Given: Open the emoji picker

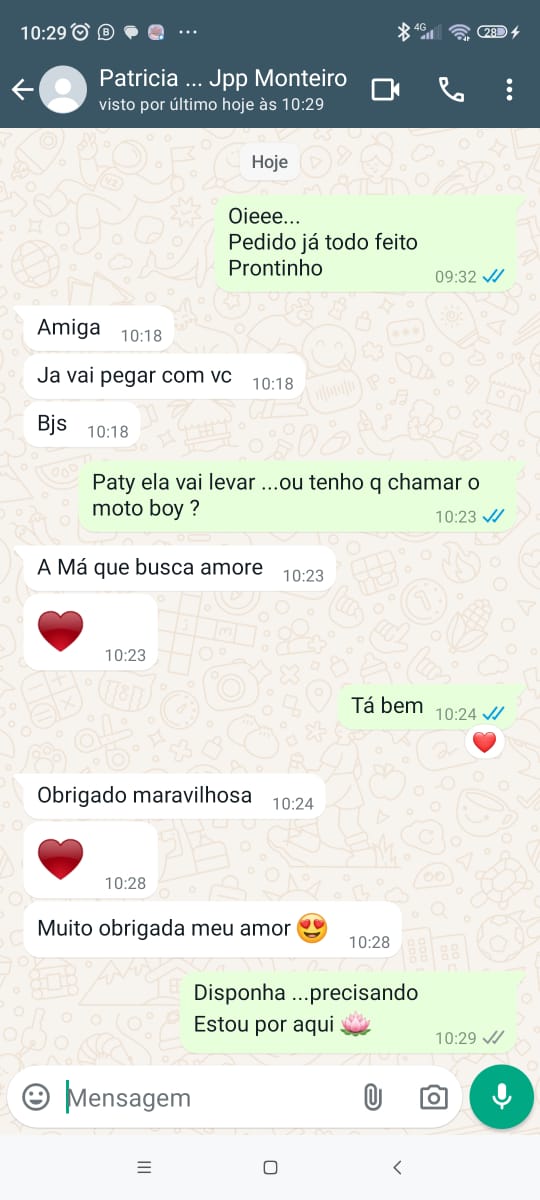Looking at the screenshot, I should coord(36,1097).
